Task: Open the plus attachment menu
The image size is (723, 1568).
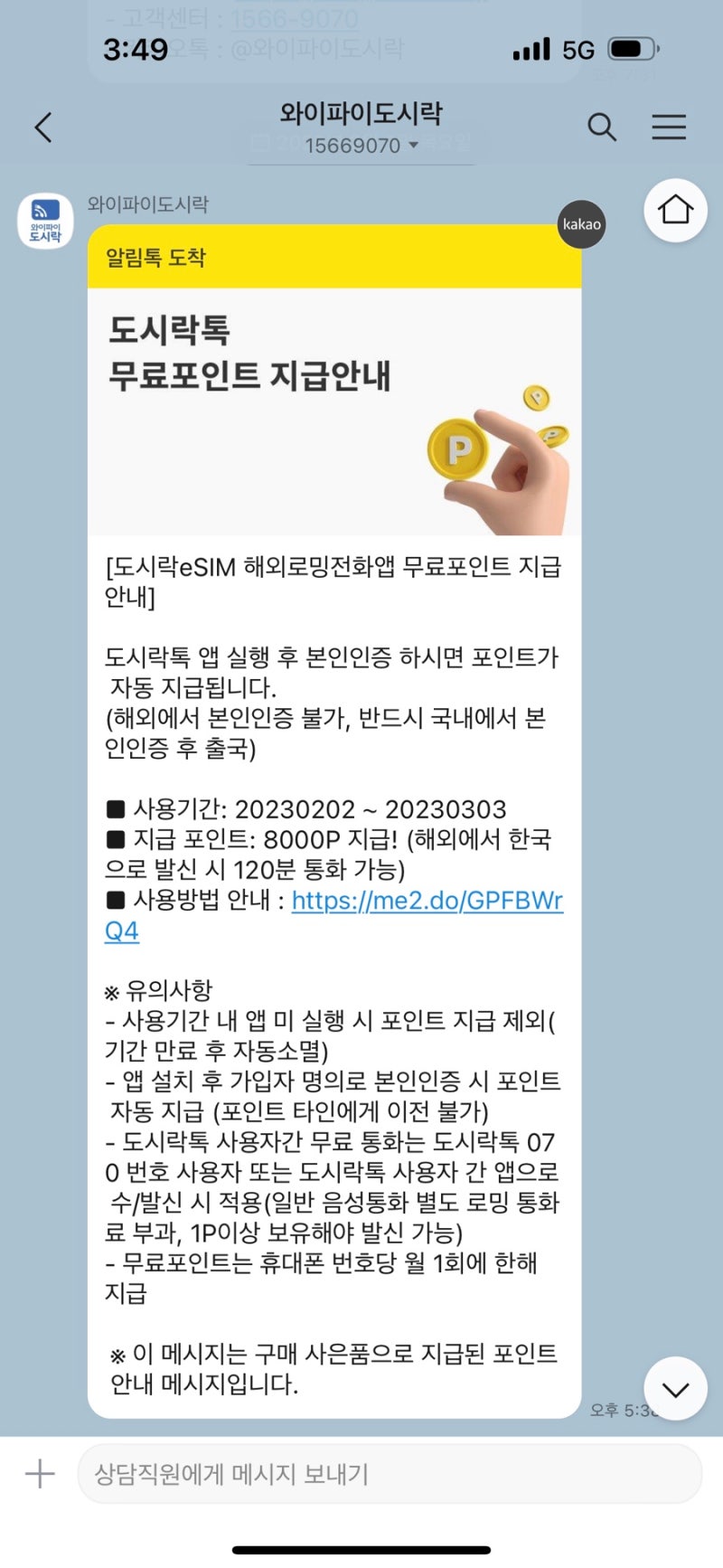Action: point(40,1474)
